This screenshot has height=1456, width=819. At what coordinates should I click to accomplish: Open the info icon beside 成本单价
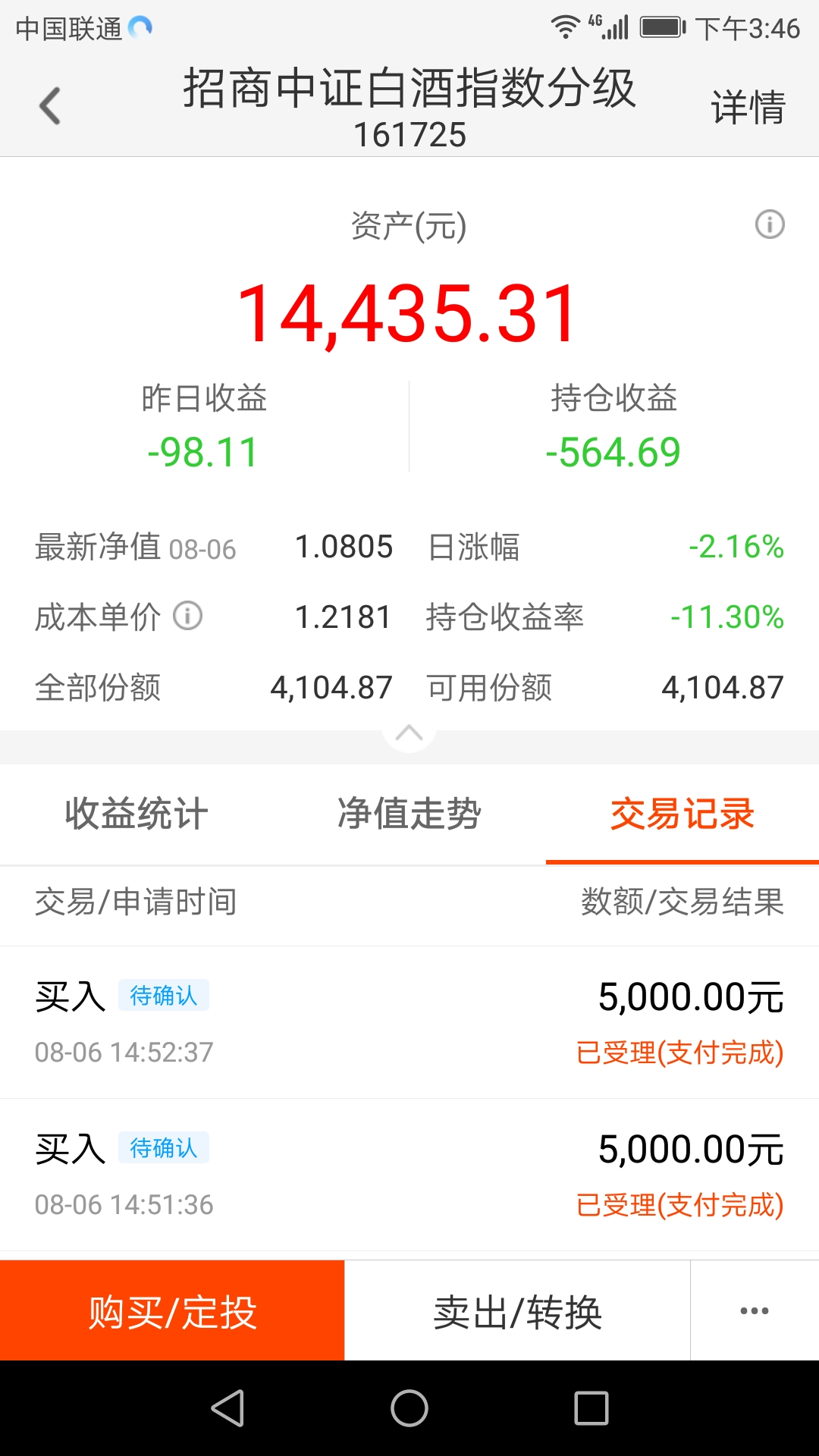pos(187,616)
